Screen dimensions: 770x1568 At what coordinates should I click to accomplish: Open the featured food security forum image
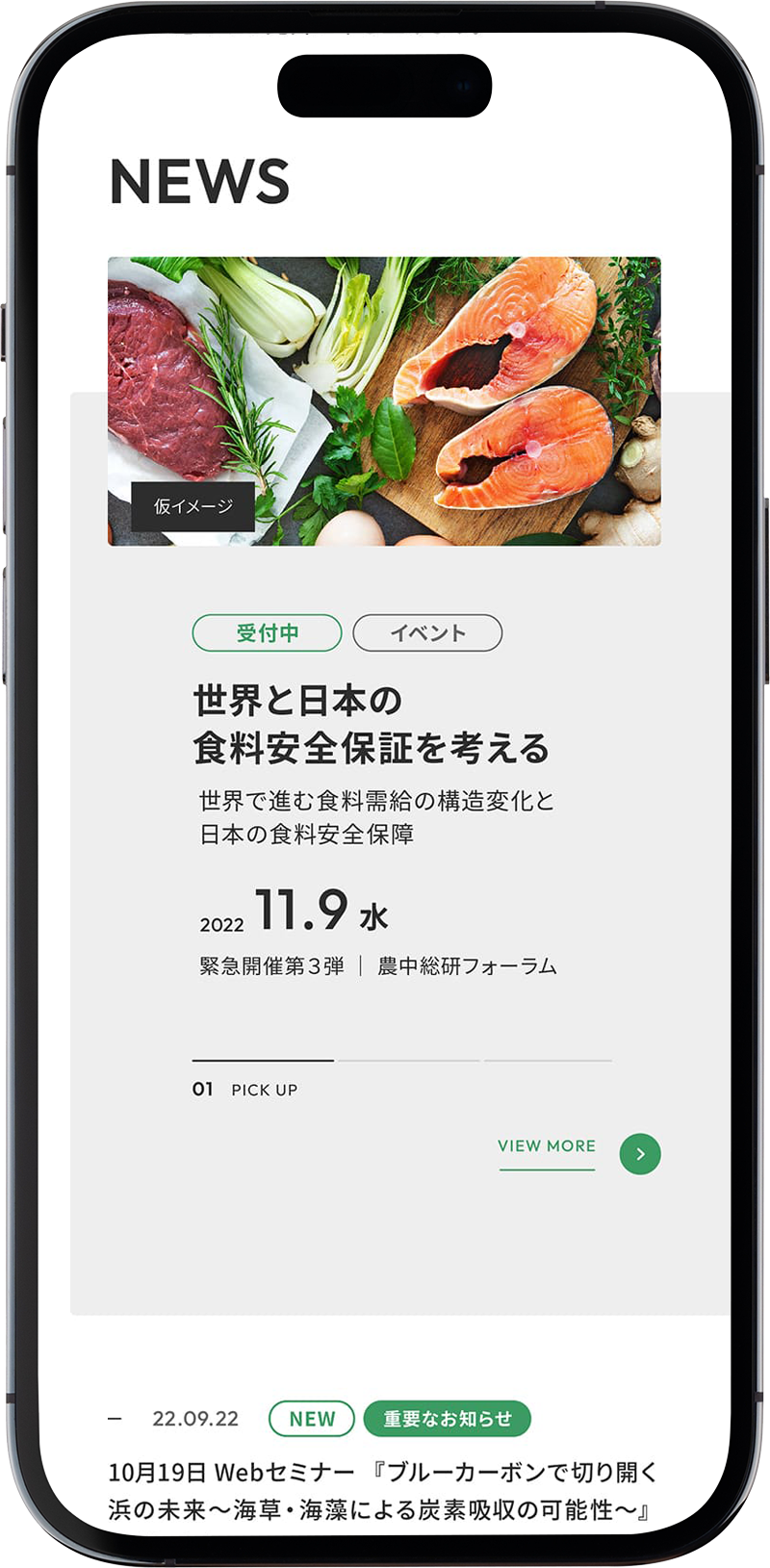(x=384, y=400)
